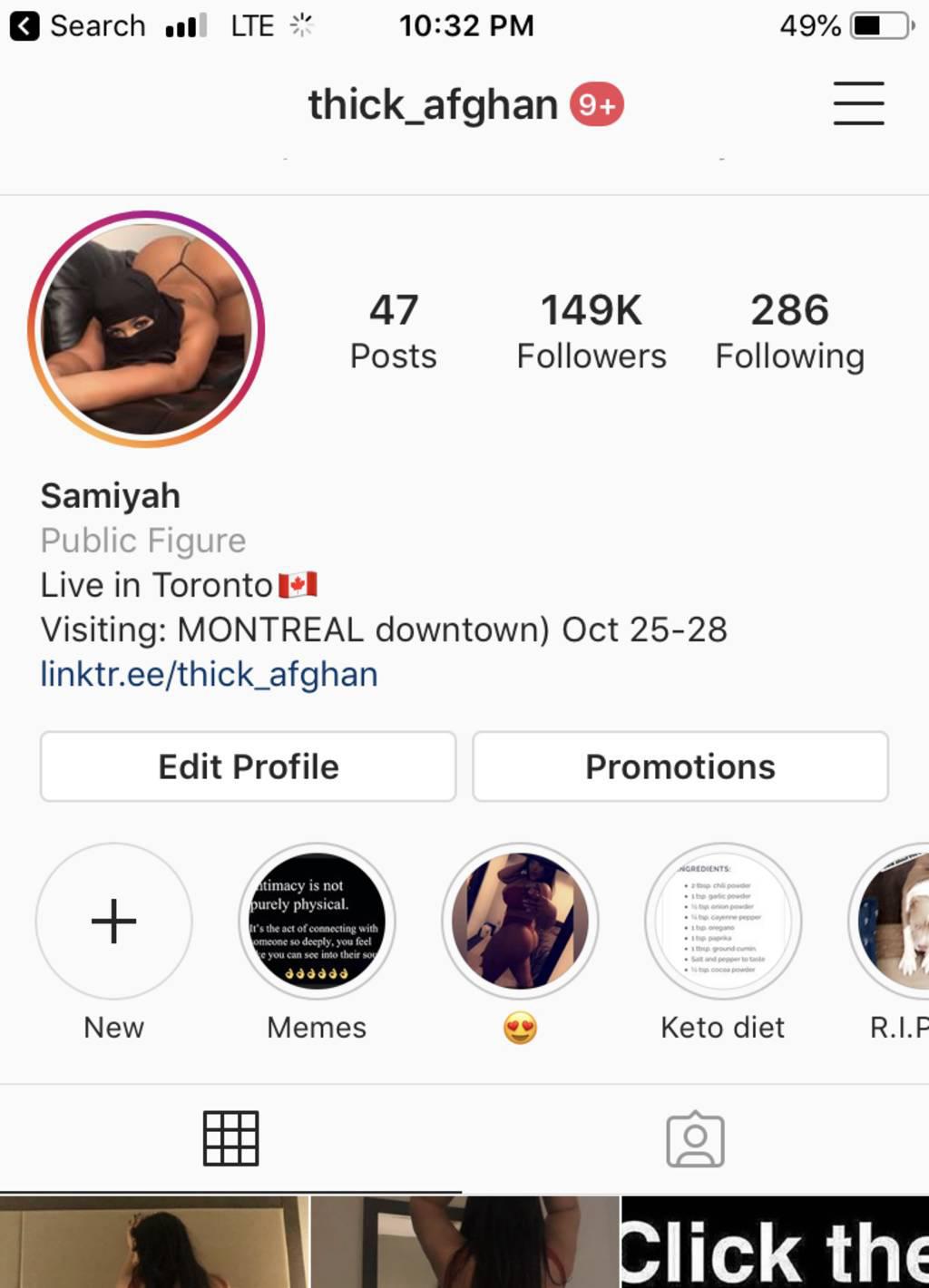The image size is (929, 1288).
Task: Open the hamburger menu
Action: pos(858,102)
